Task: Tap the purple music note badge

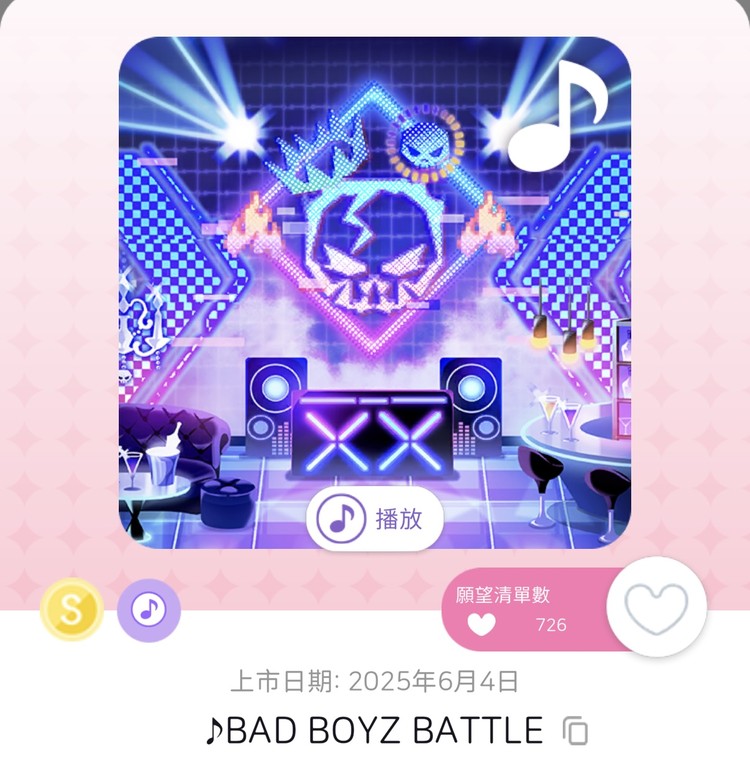Action: 149,609
